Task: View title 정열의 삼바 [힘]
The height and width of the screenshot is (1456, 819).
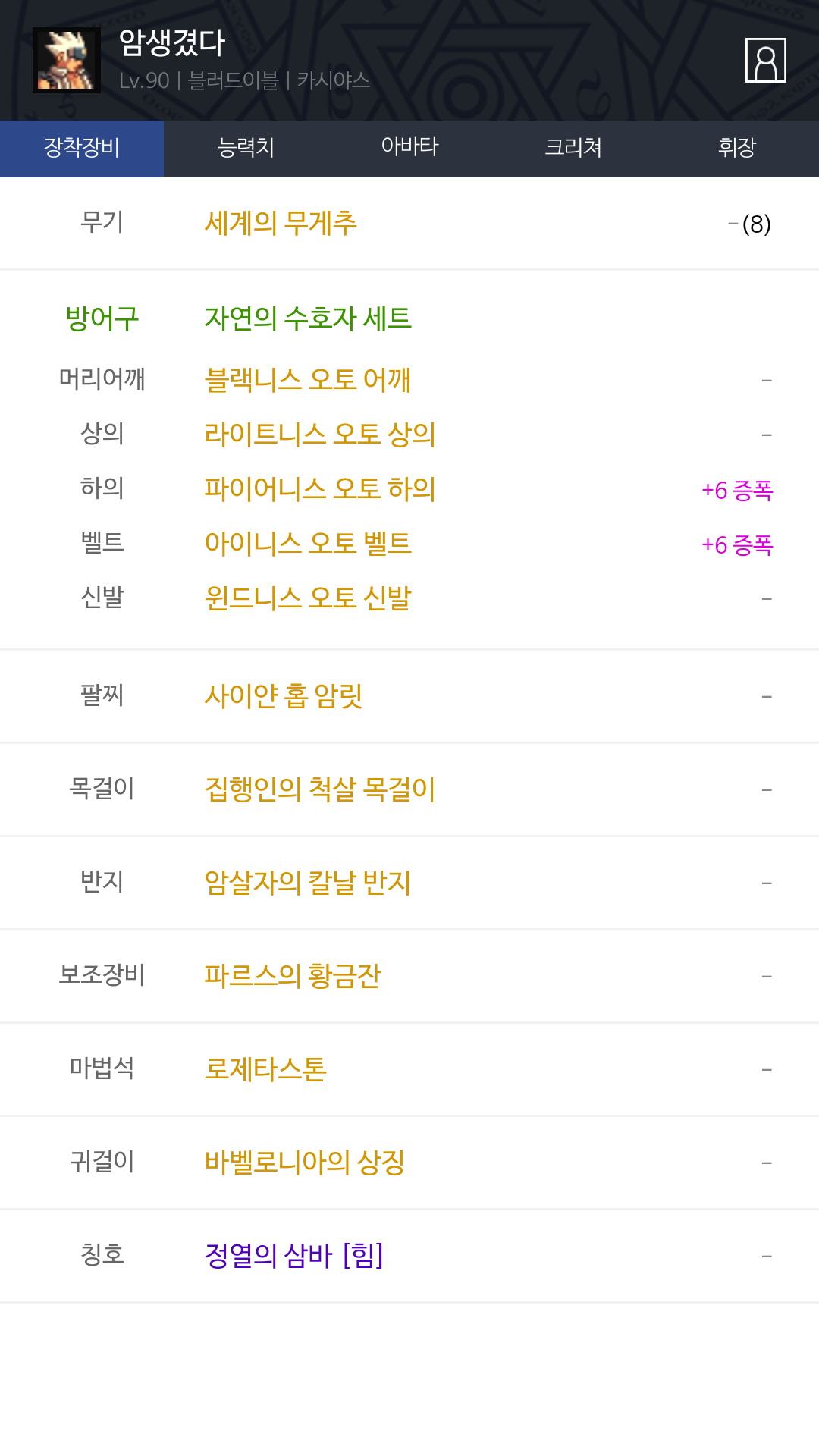Action: [294, 1255]
